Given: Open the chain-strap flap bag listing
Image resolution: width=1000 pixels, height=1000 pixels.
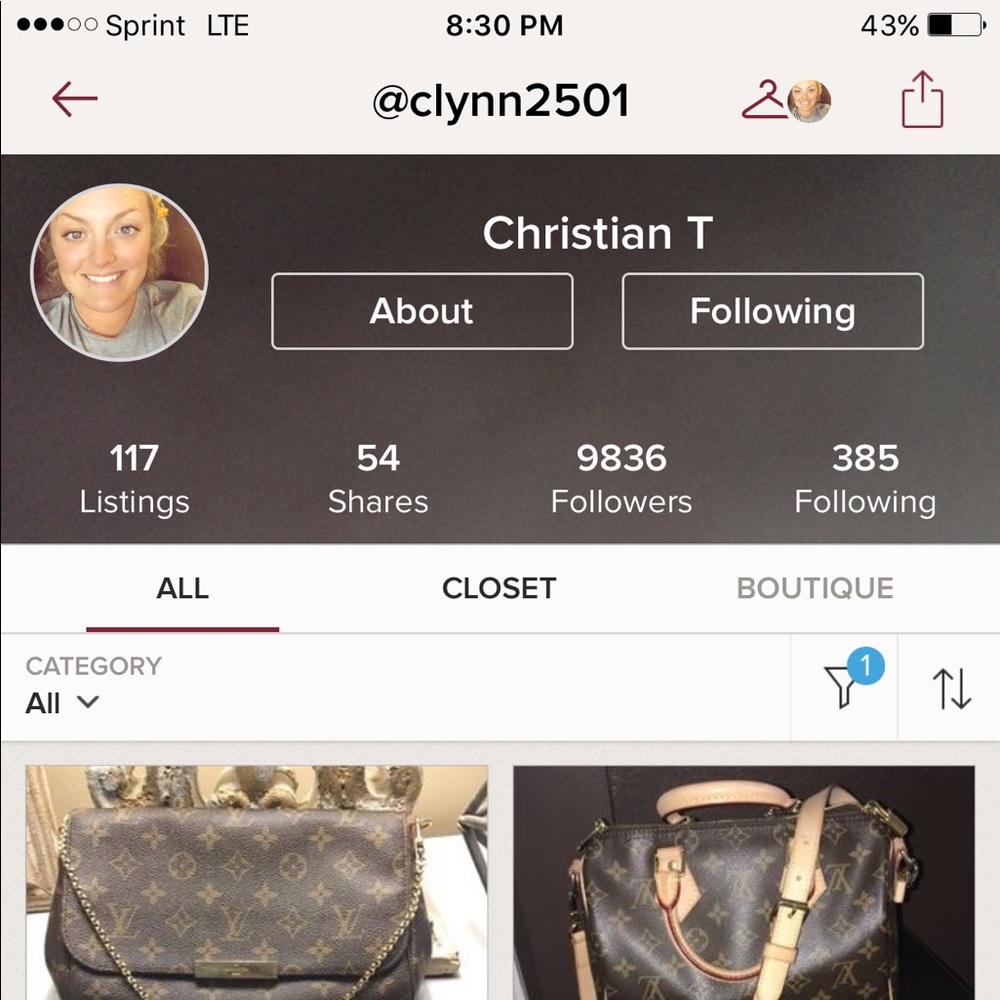Looking at the screenshot, I should click(x=257, y=883).
